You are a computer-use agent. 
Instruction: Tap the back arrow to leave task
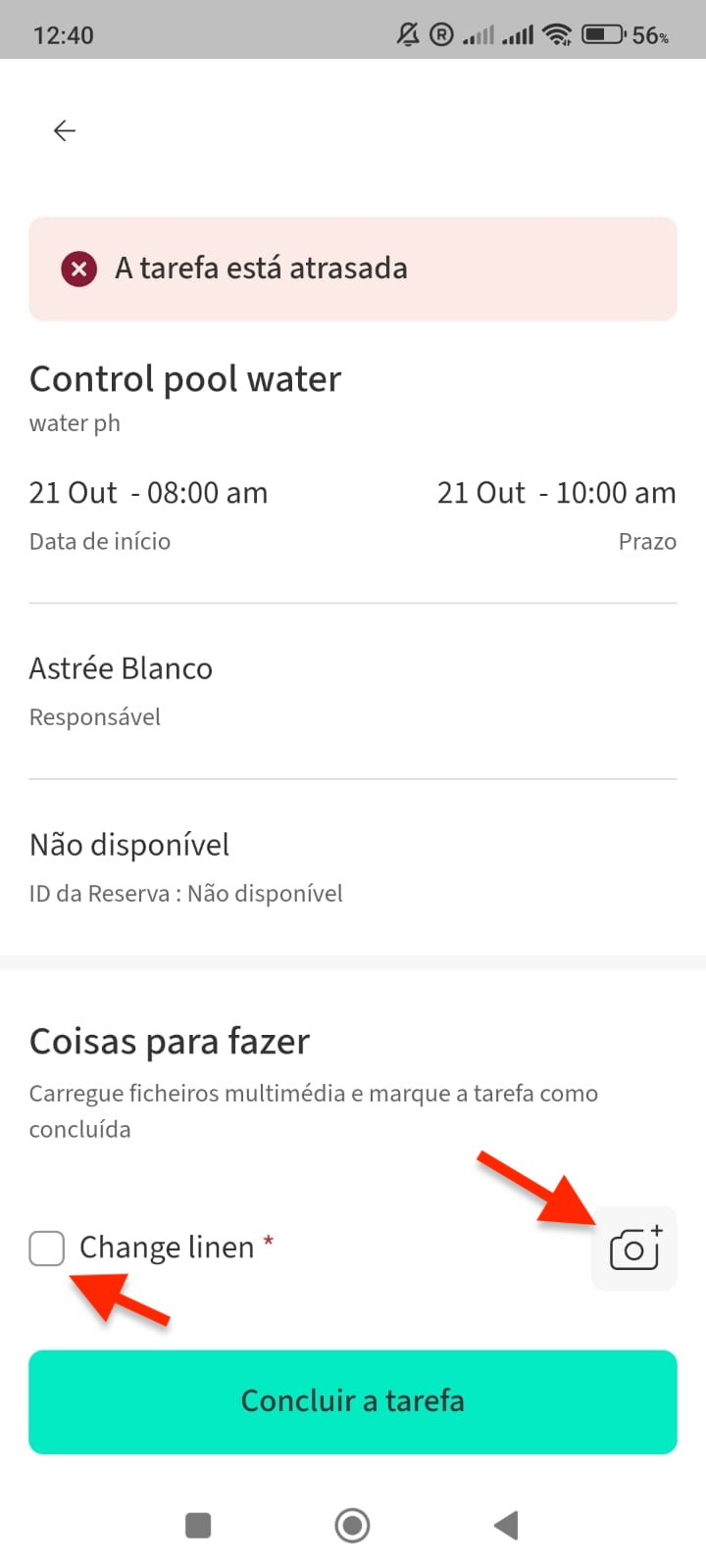[x=64, y=129]
